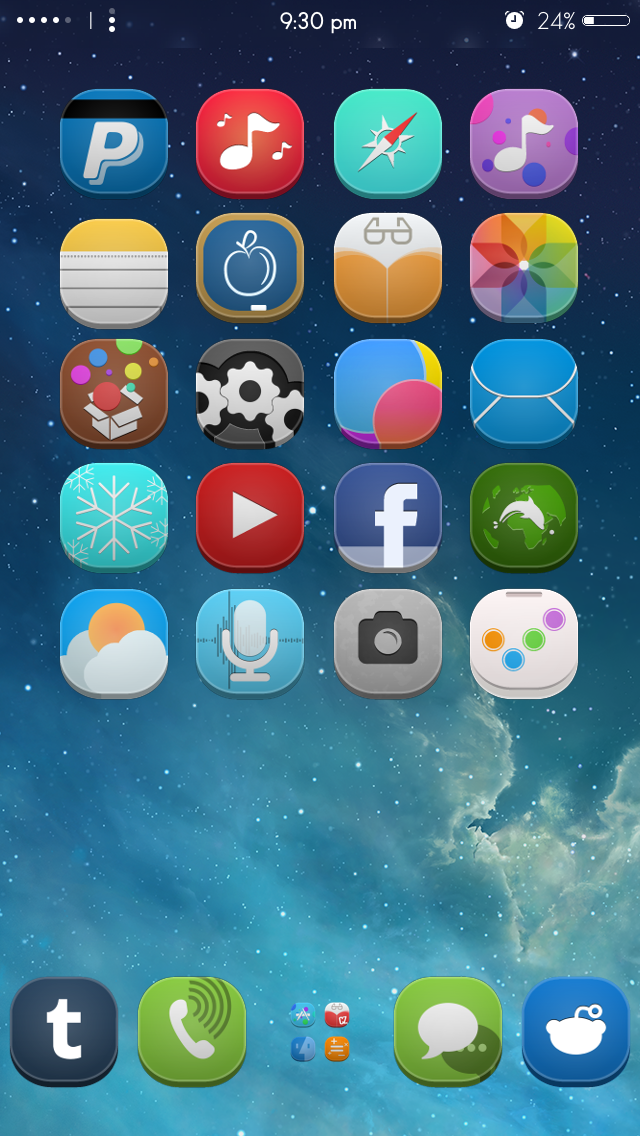This screenshot has height=1136, width=640.
Task: Open Game Center bubbles app
Action: 524,644
